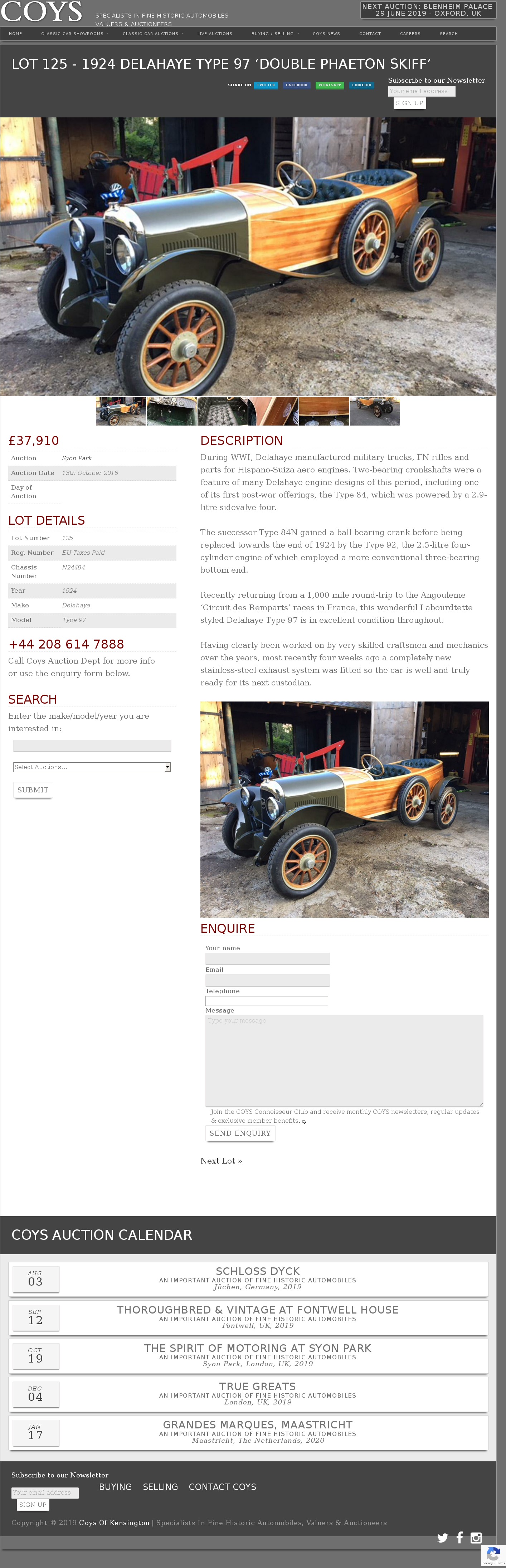Share this lot on Twitter
Image resolution: width=506 pixels, height=1568 pixels.
[x=266, y=85]
